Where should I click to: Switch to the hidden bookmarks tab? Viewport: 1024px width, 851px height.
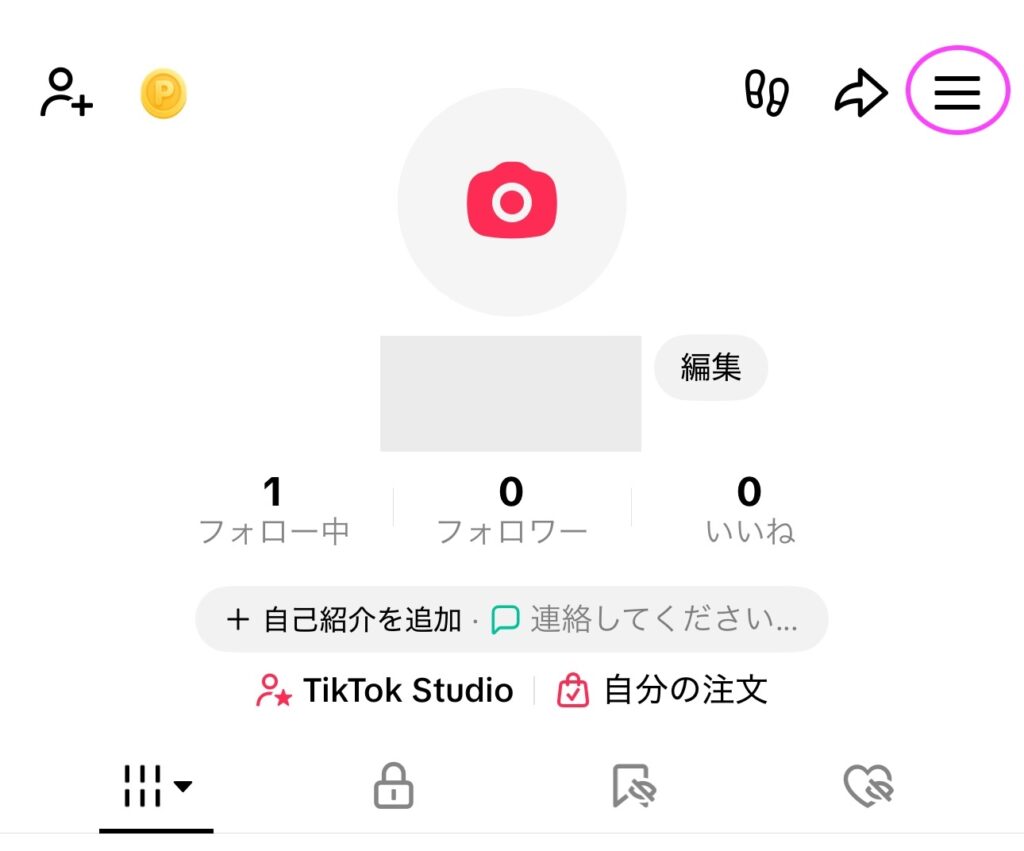632,786
